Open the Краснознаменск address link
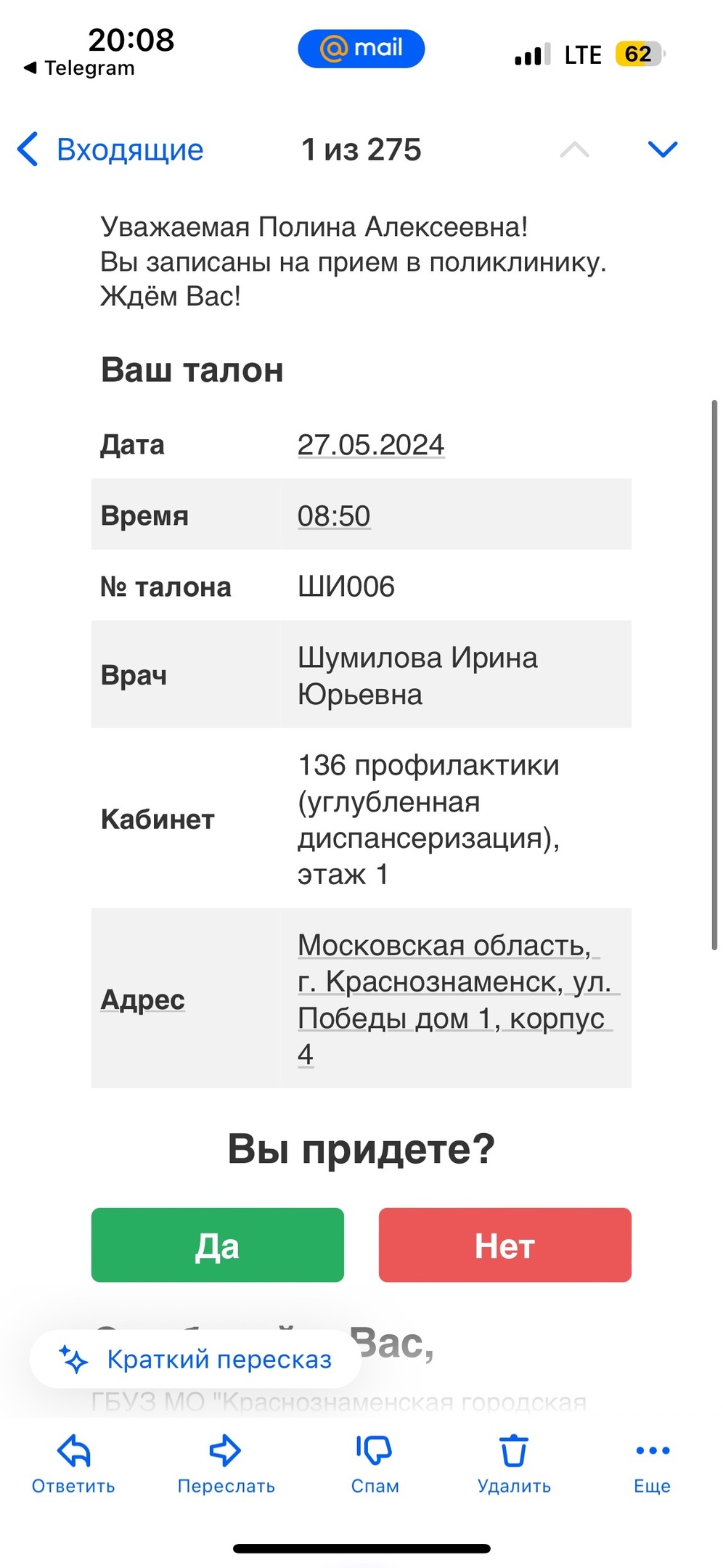The height and width of the screenshot is (1568, 723). 457,999
